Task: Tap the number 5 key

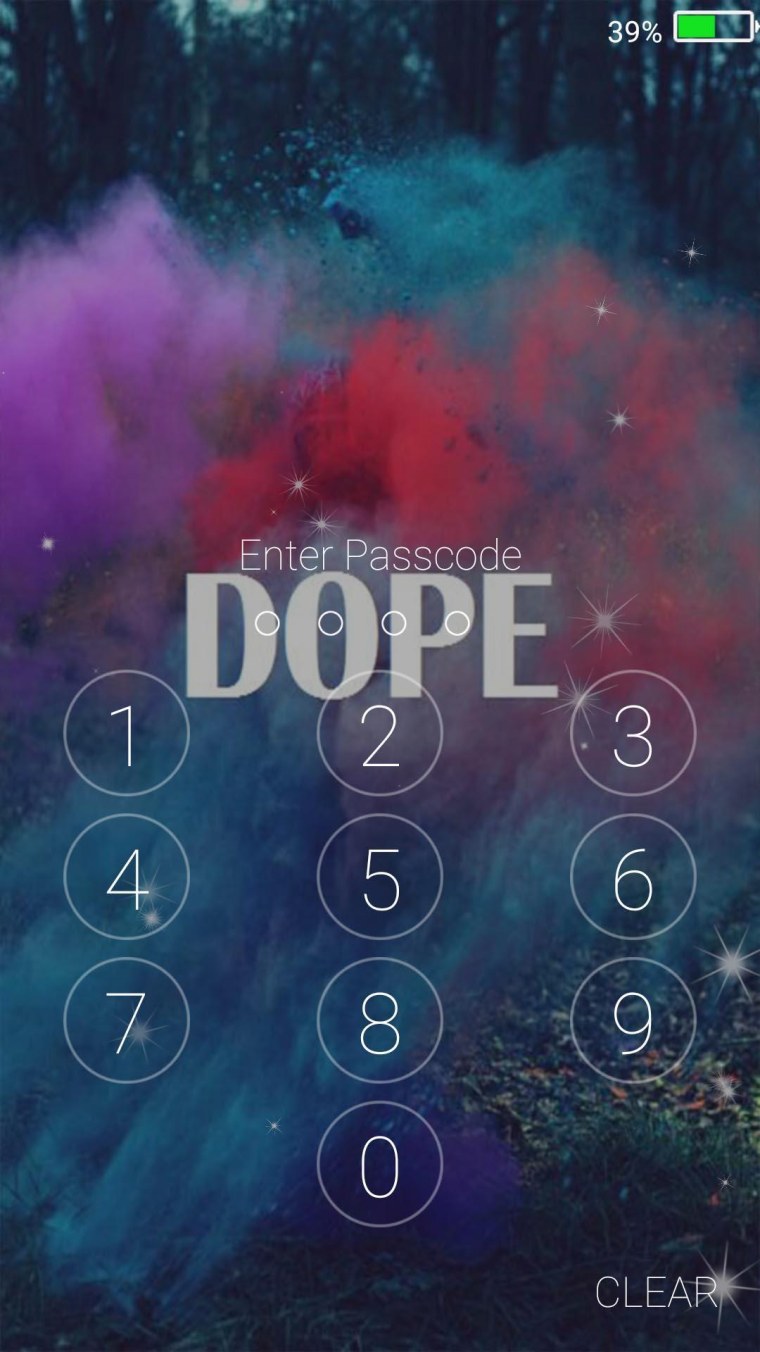Action: coord(380,877)
